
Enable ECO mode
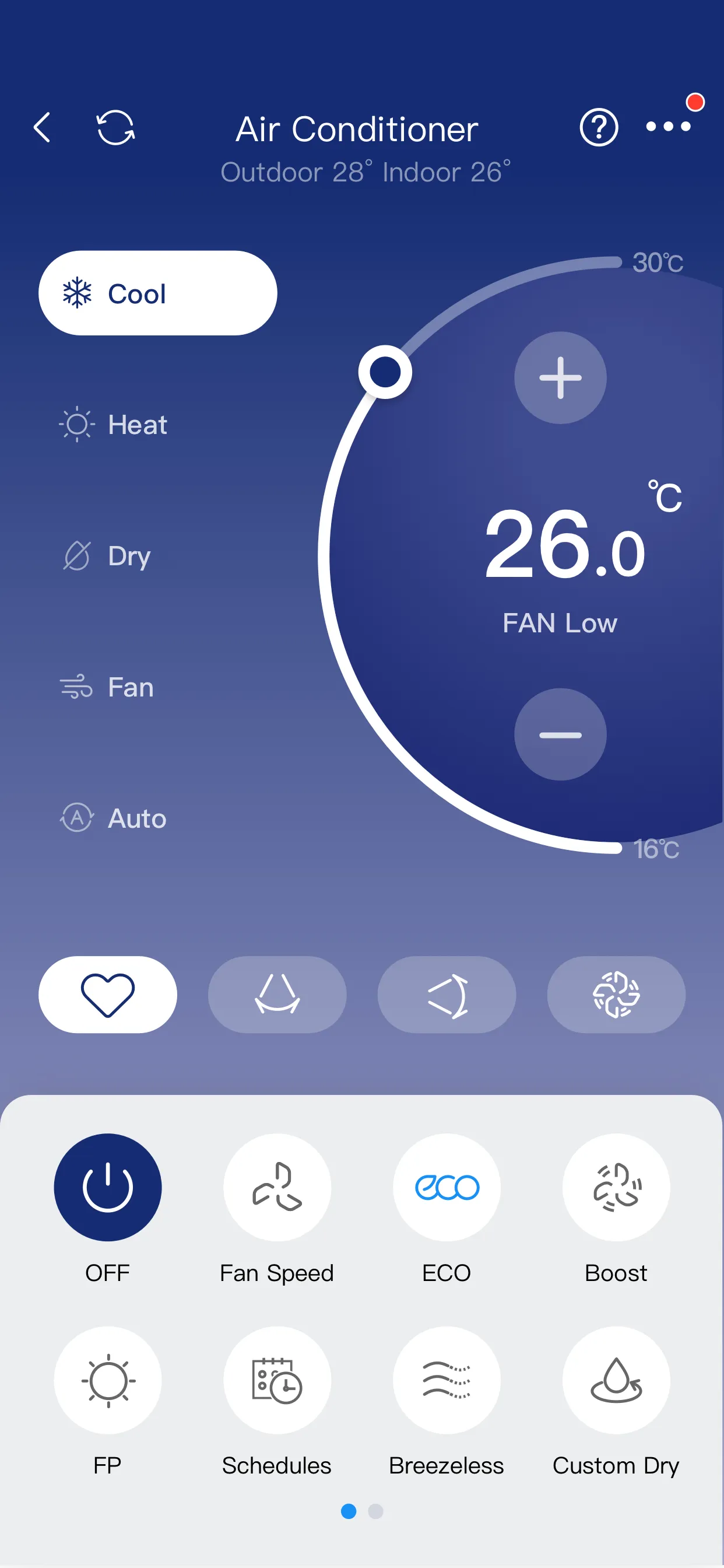tap(447, 1187)
